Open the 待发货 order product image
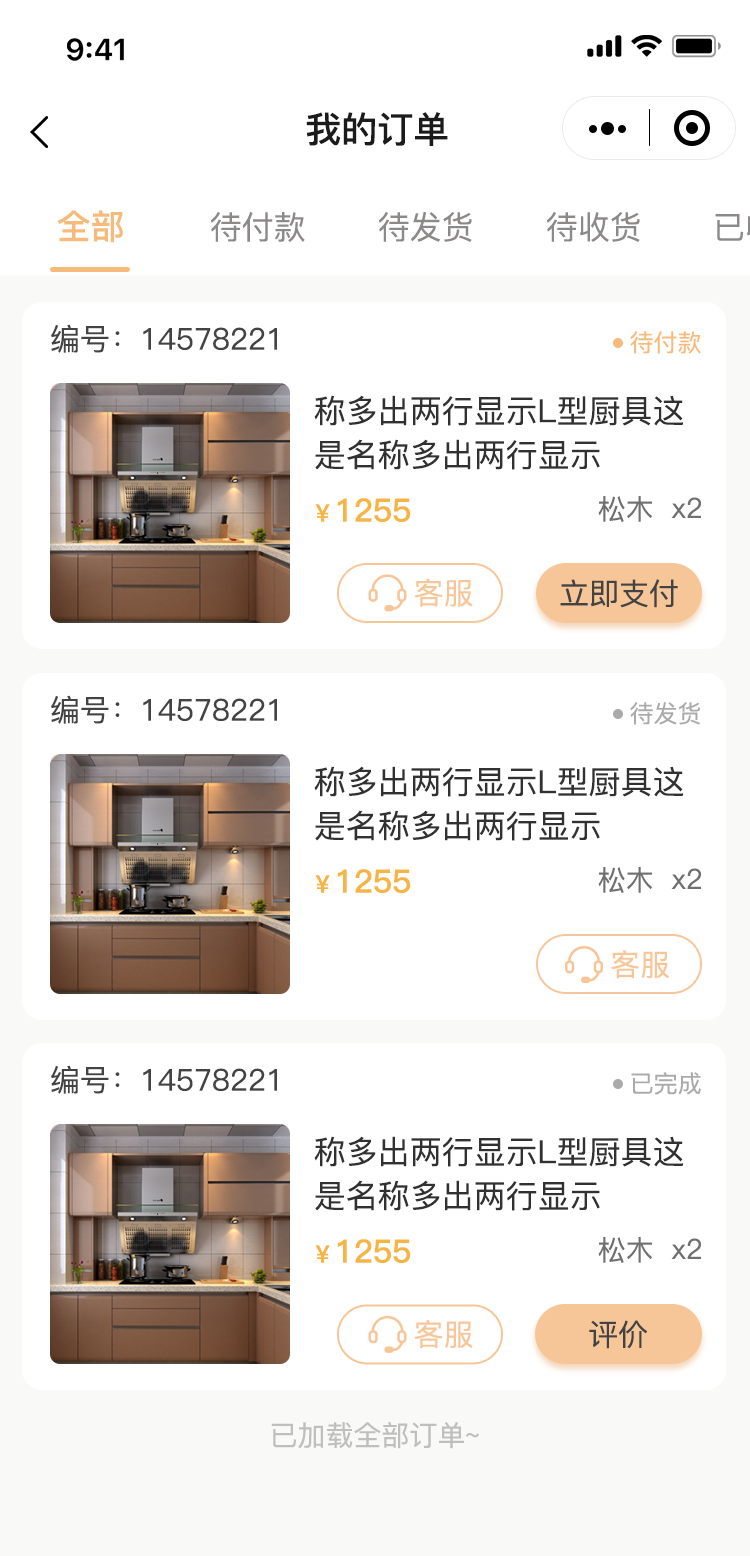 170,874
